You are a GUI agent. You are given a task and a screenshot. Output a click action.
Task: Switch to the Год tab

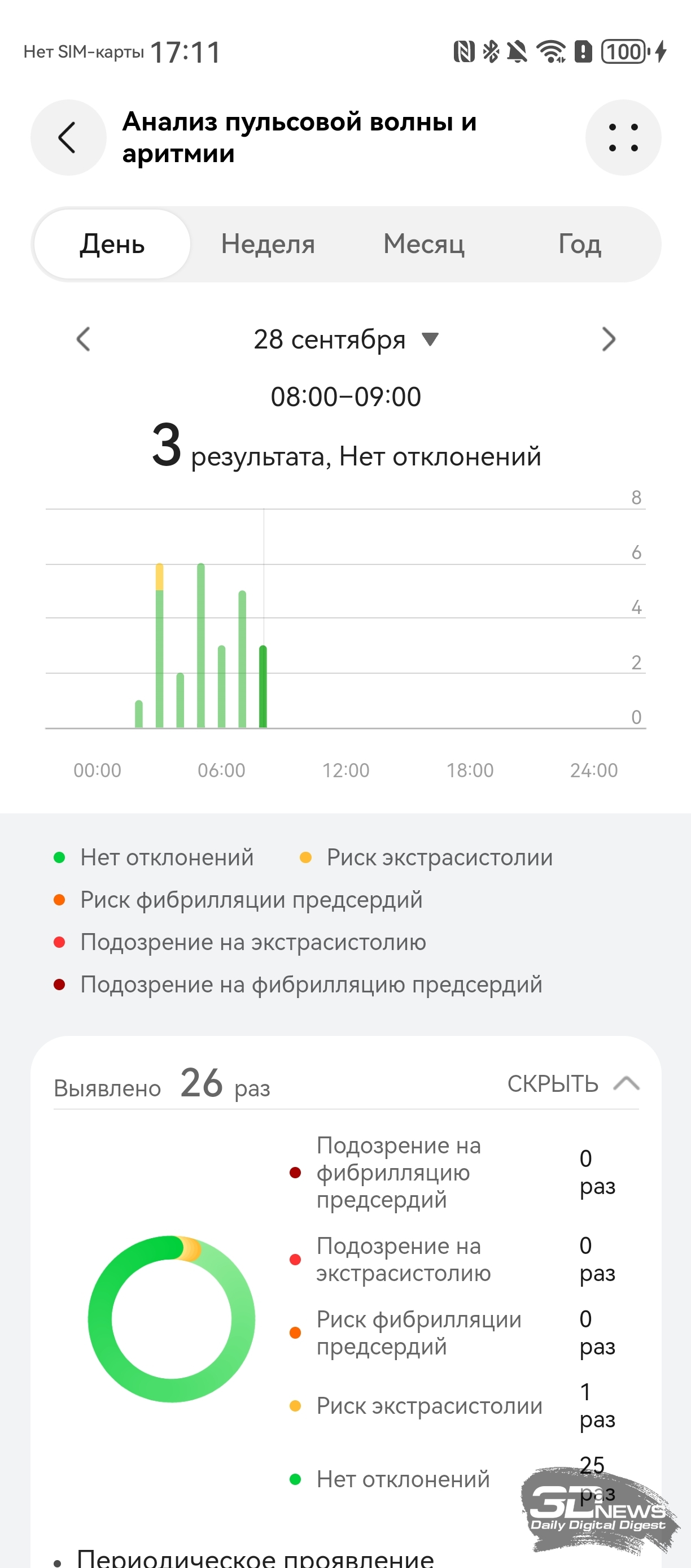(x=579, y=244)
